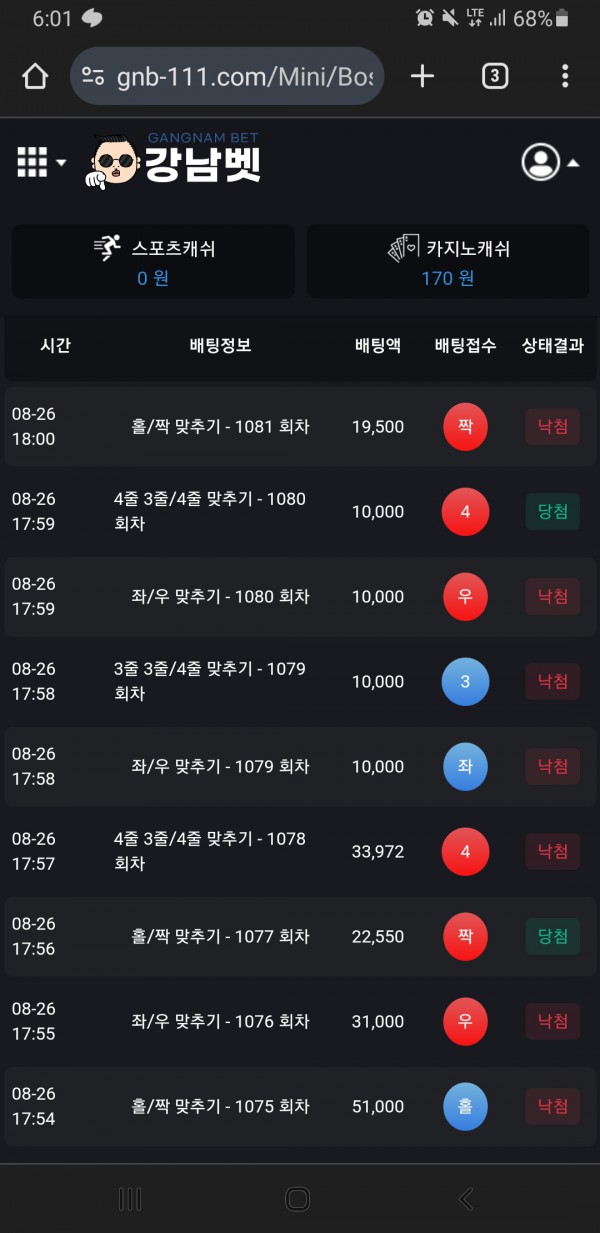Go back with the system back button
Image resolution: width=600 pixels, height=1233 pixels.
(x=465, y=1199)
